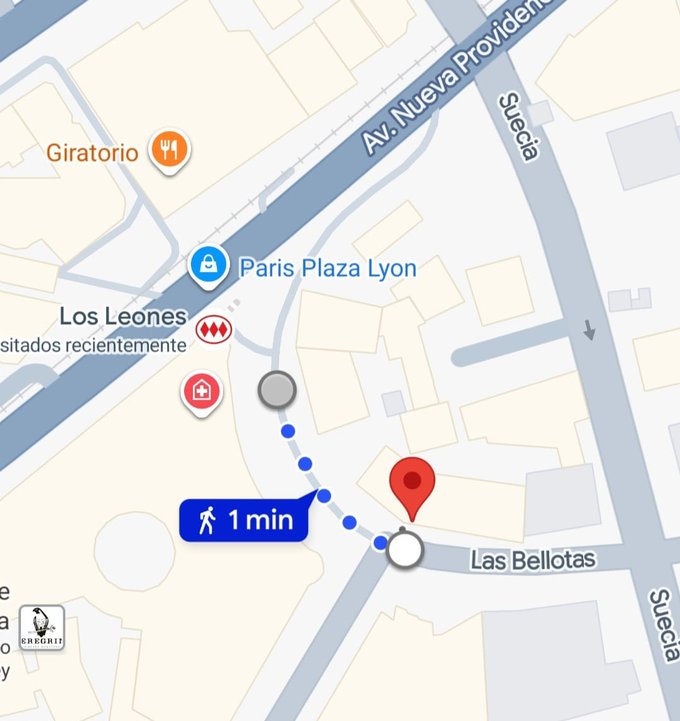The image size is (680, 721).
Task: Open the Los Leones metro station marker
Action: pyautogui.click(x=211, y=329)
